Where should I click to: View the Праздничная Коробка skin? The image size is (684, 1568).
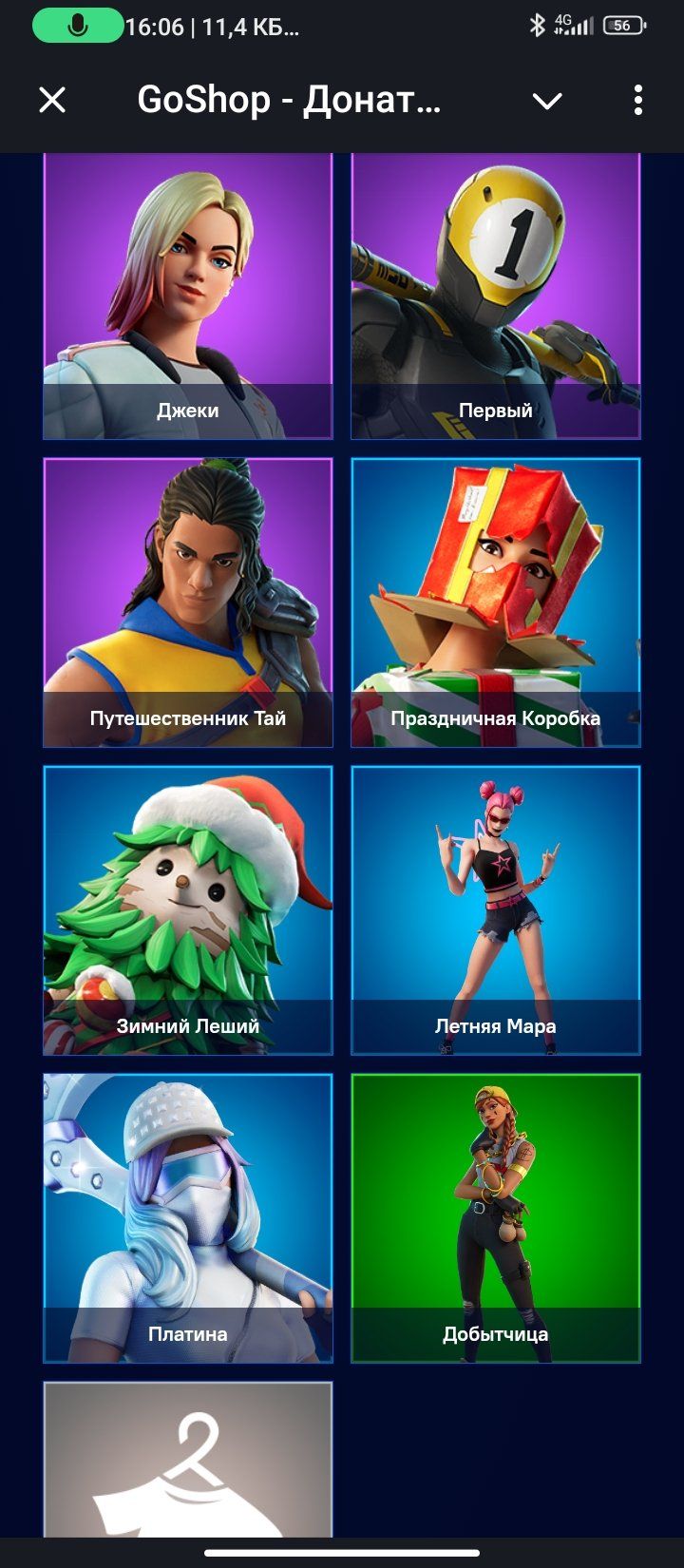pyautogui.click(x=495, y=602)
